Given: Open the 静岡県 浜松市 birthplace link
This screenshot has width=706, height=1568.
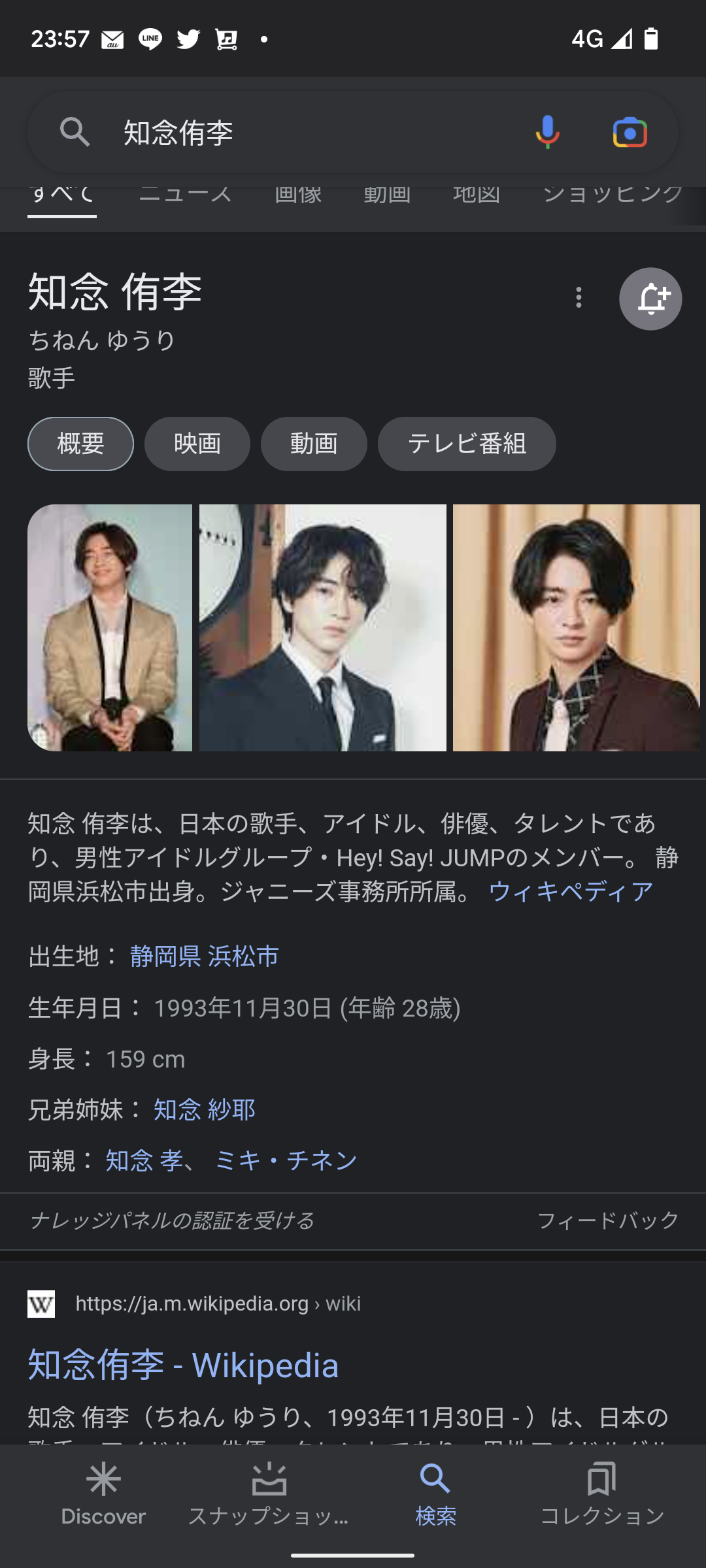Looking at the screenshot, I should point(205,956).
